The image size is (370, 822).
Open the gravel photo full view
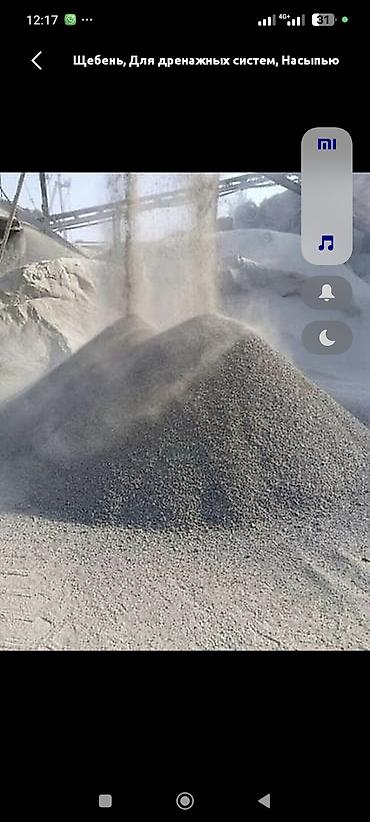(x=185, y=412)
